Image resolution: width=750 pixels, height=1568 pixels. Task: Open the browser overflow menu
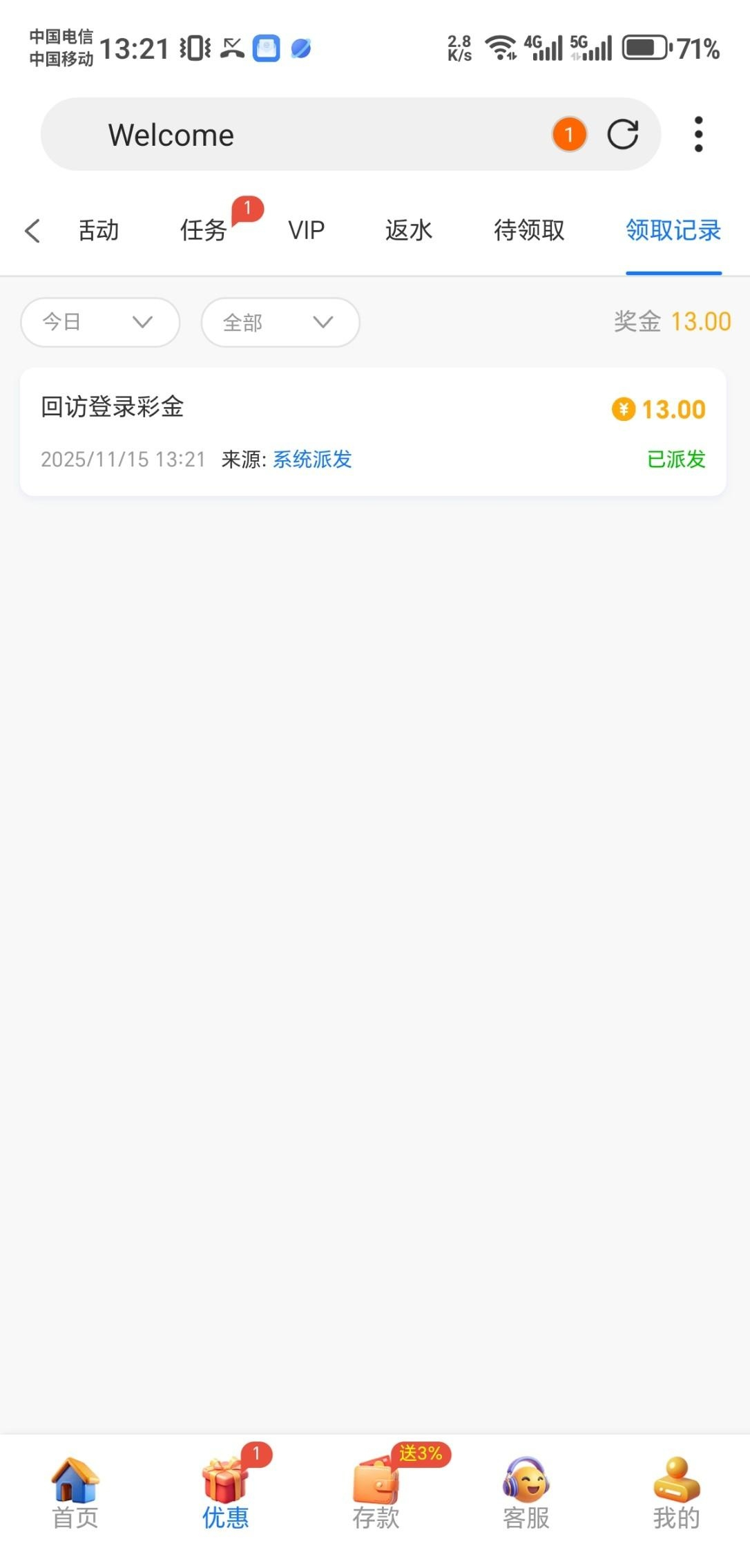pyautogui.click(x=698, y=134)
